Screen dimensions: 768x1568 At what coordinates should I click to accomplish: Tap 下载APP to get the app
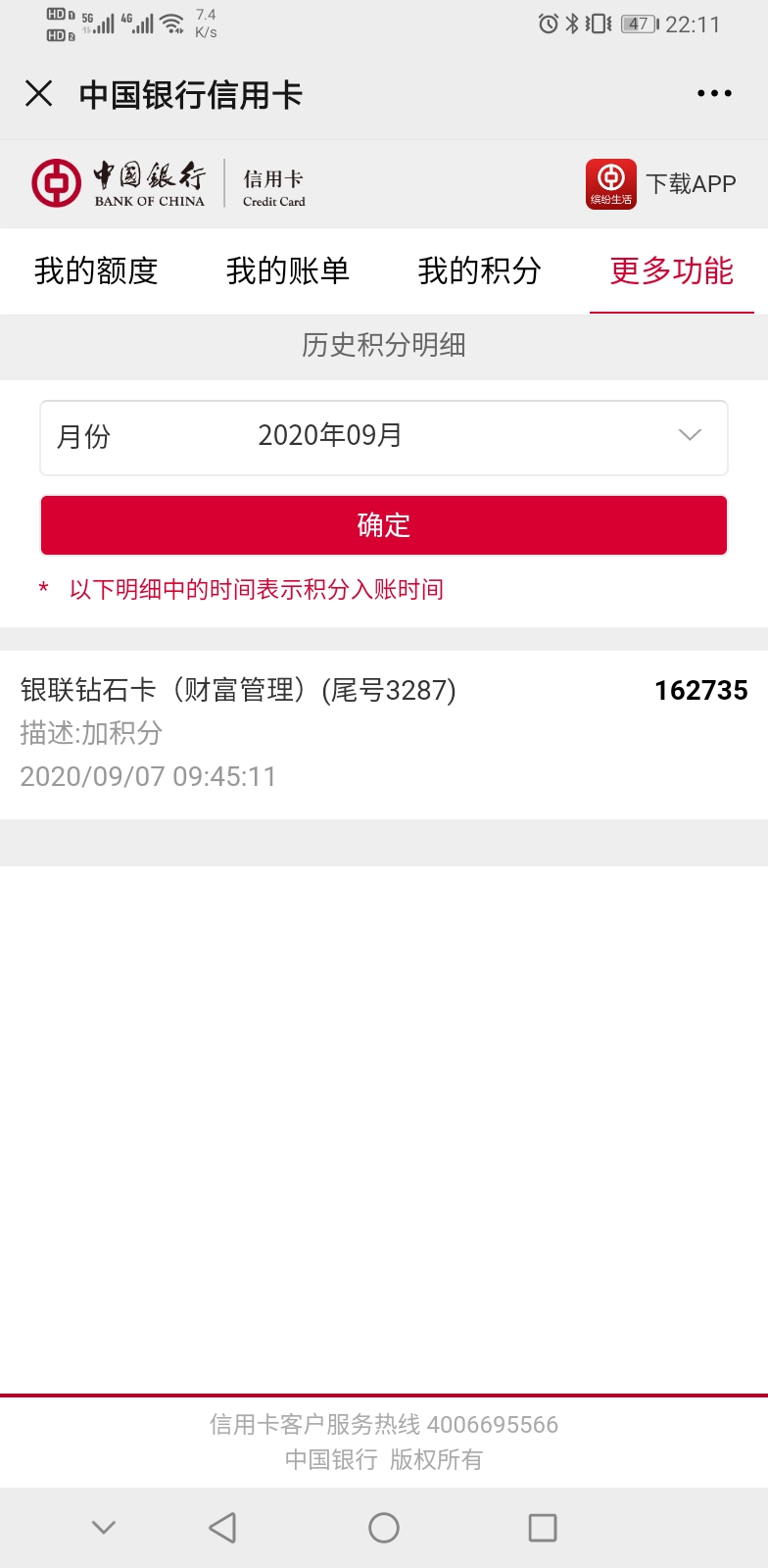pos(661,184)
